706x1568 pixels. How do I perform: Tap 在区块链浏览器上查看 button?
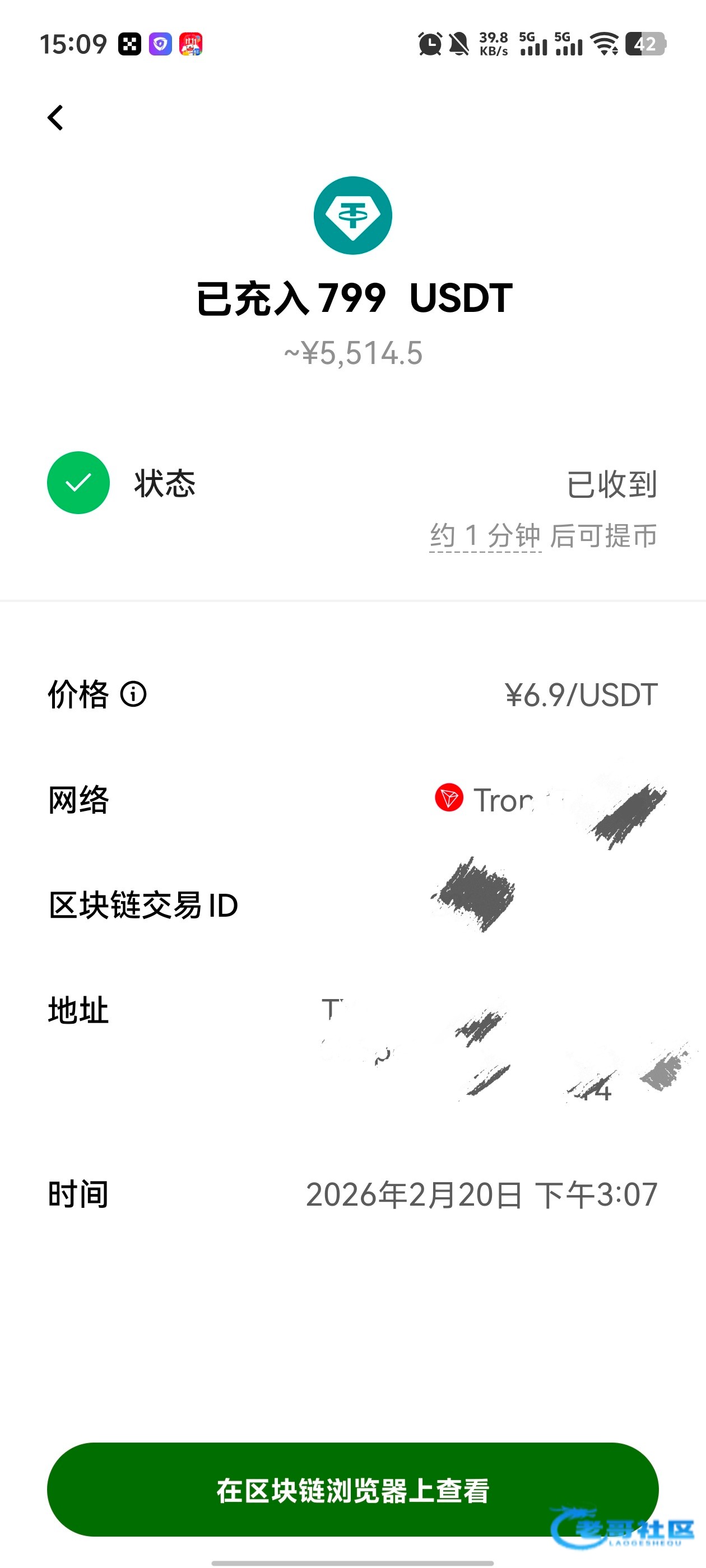(x=352, y=1490)
